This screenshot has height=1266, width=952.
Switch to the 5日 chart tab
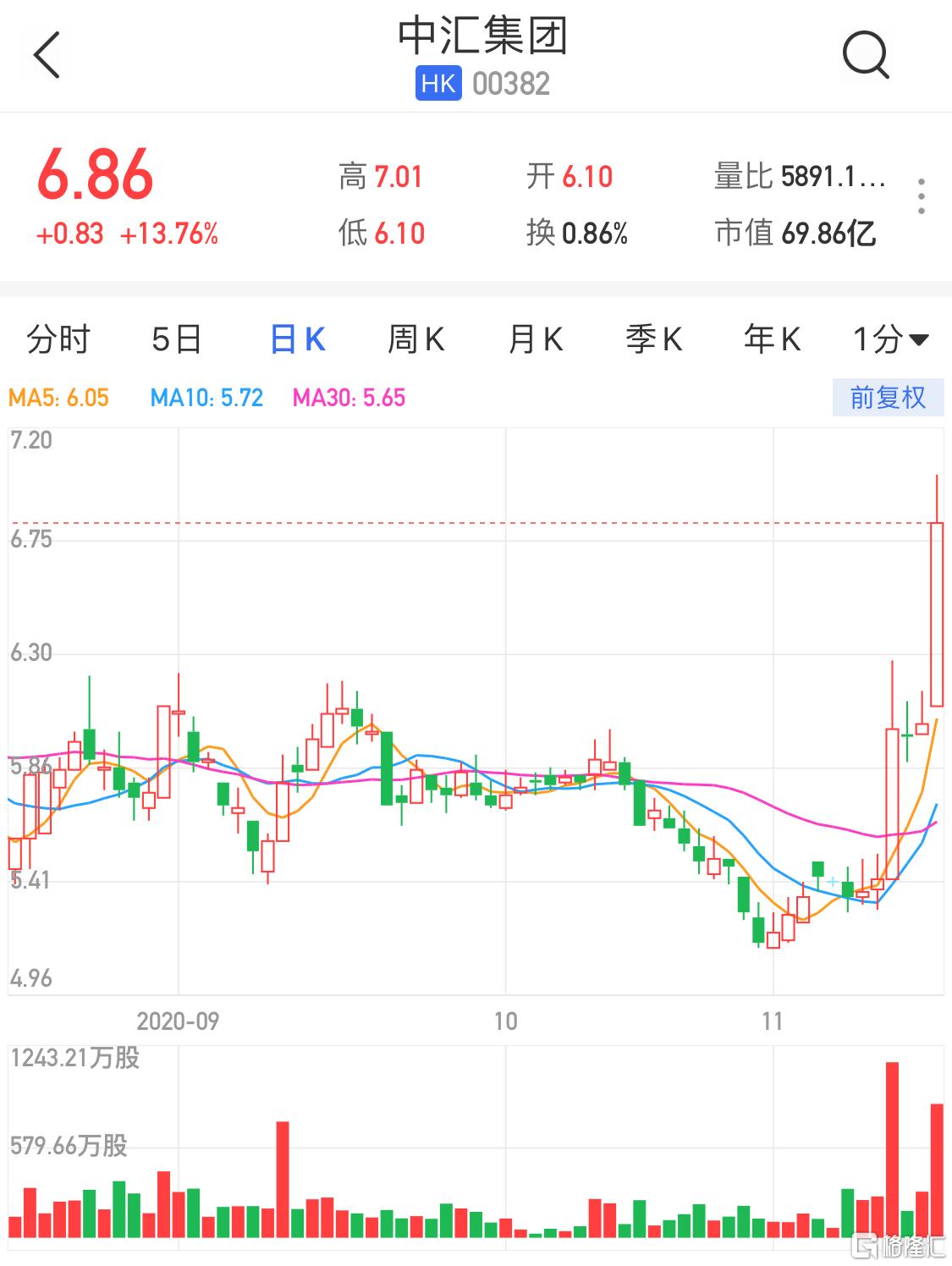pos(176,340)
